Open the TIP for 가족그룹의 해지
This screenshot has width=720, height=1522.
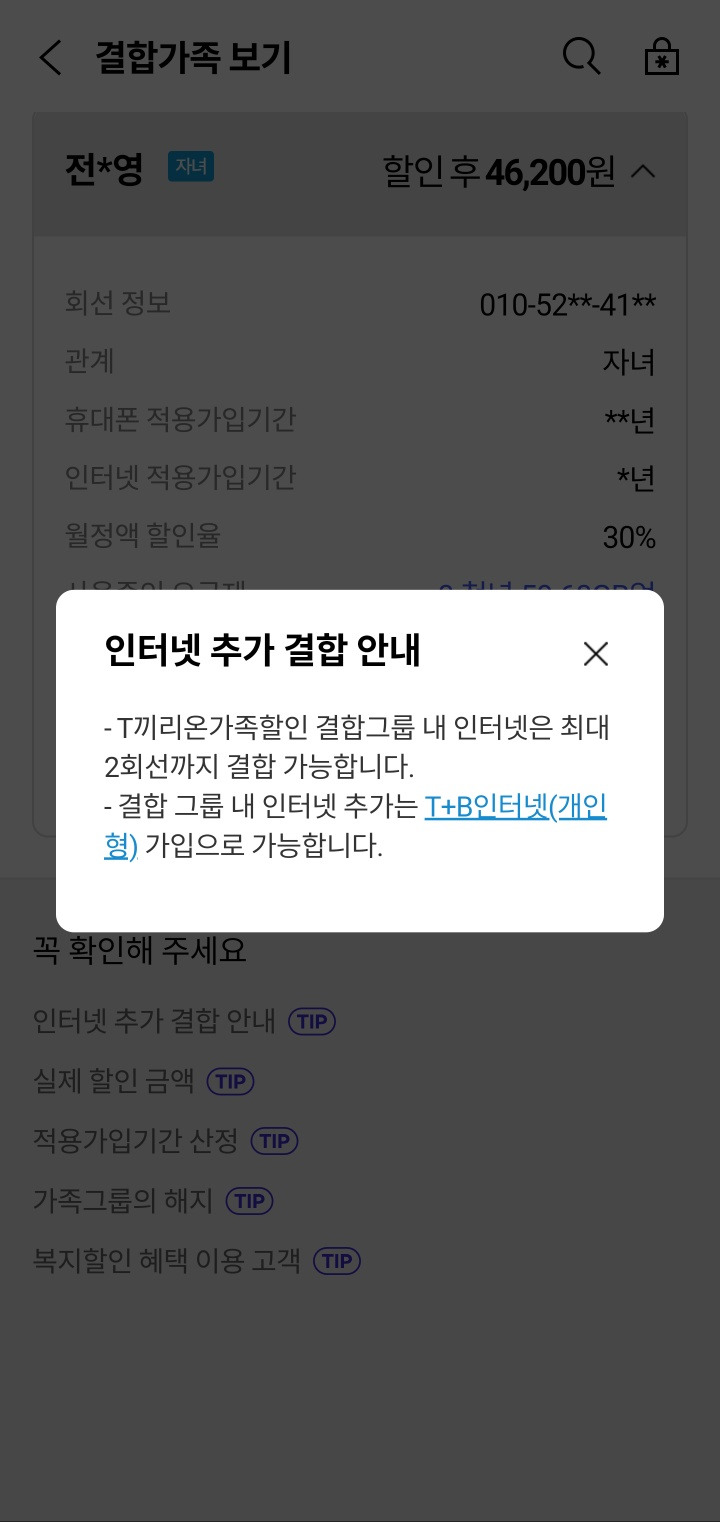249,1201
